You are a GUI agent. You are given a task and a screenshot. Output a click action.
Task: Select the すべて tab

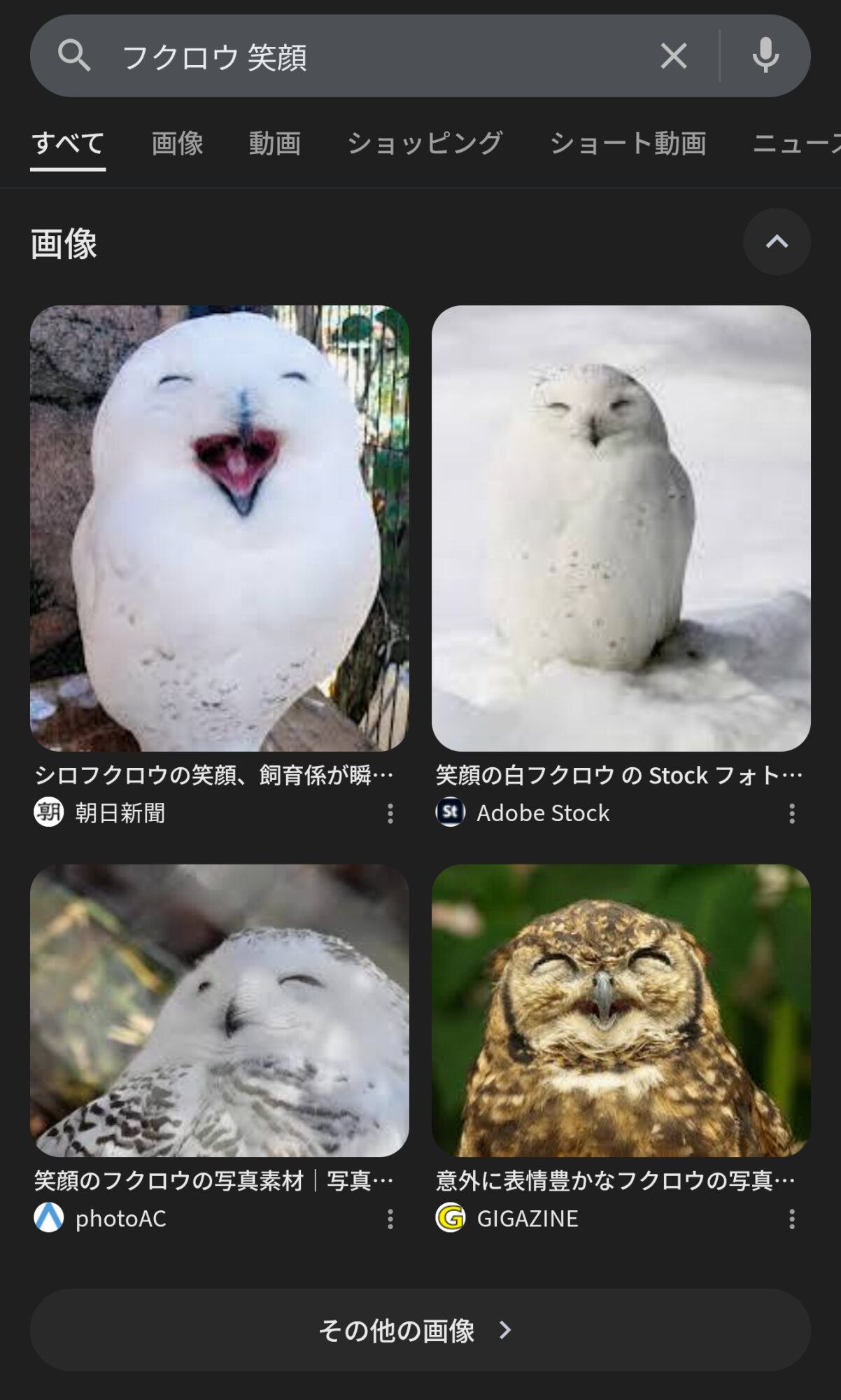click(68, 143)
